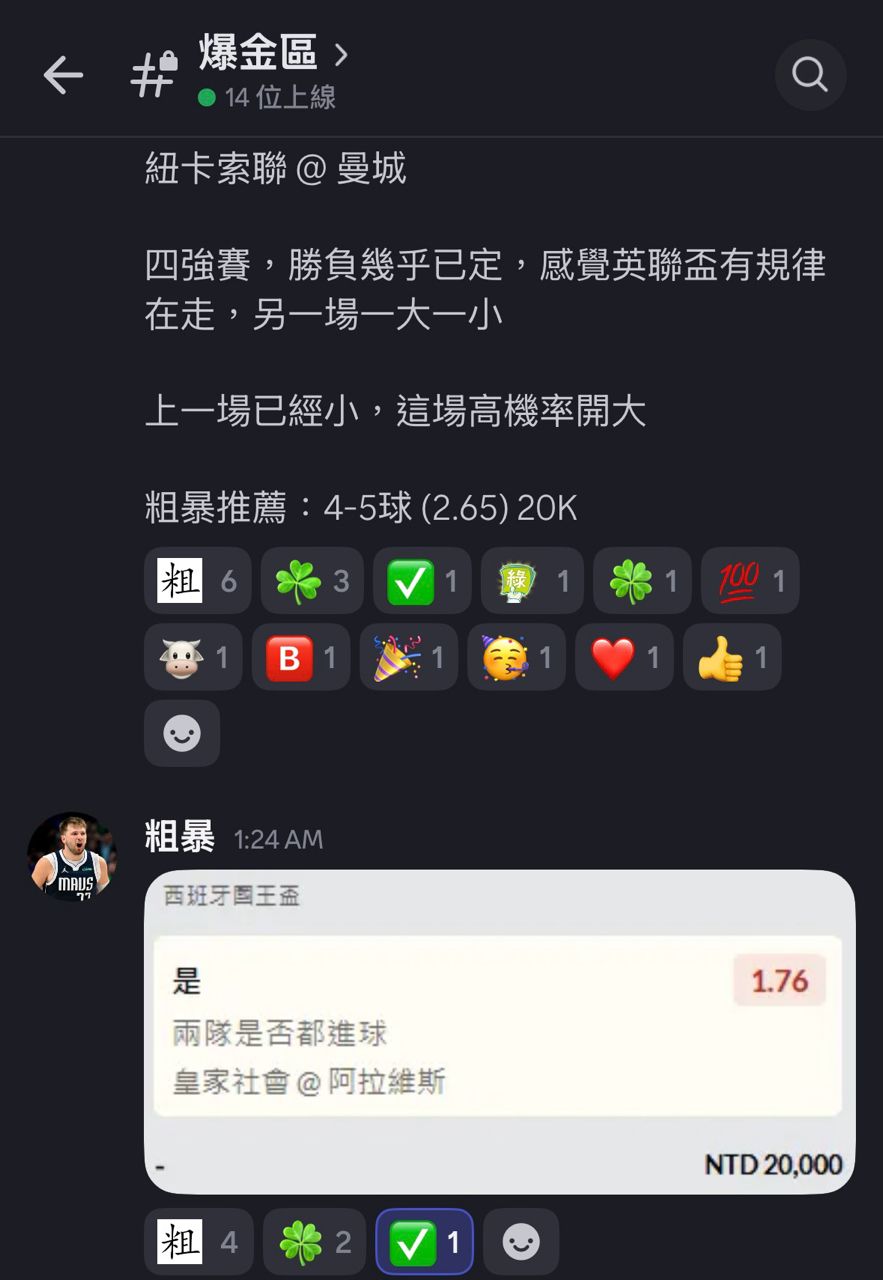Viewport: 883px width, 1280px height.
Task: React with the partying face emoji
Action: coord(516,657)
